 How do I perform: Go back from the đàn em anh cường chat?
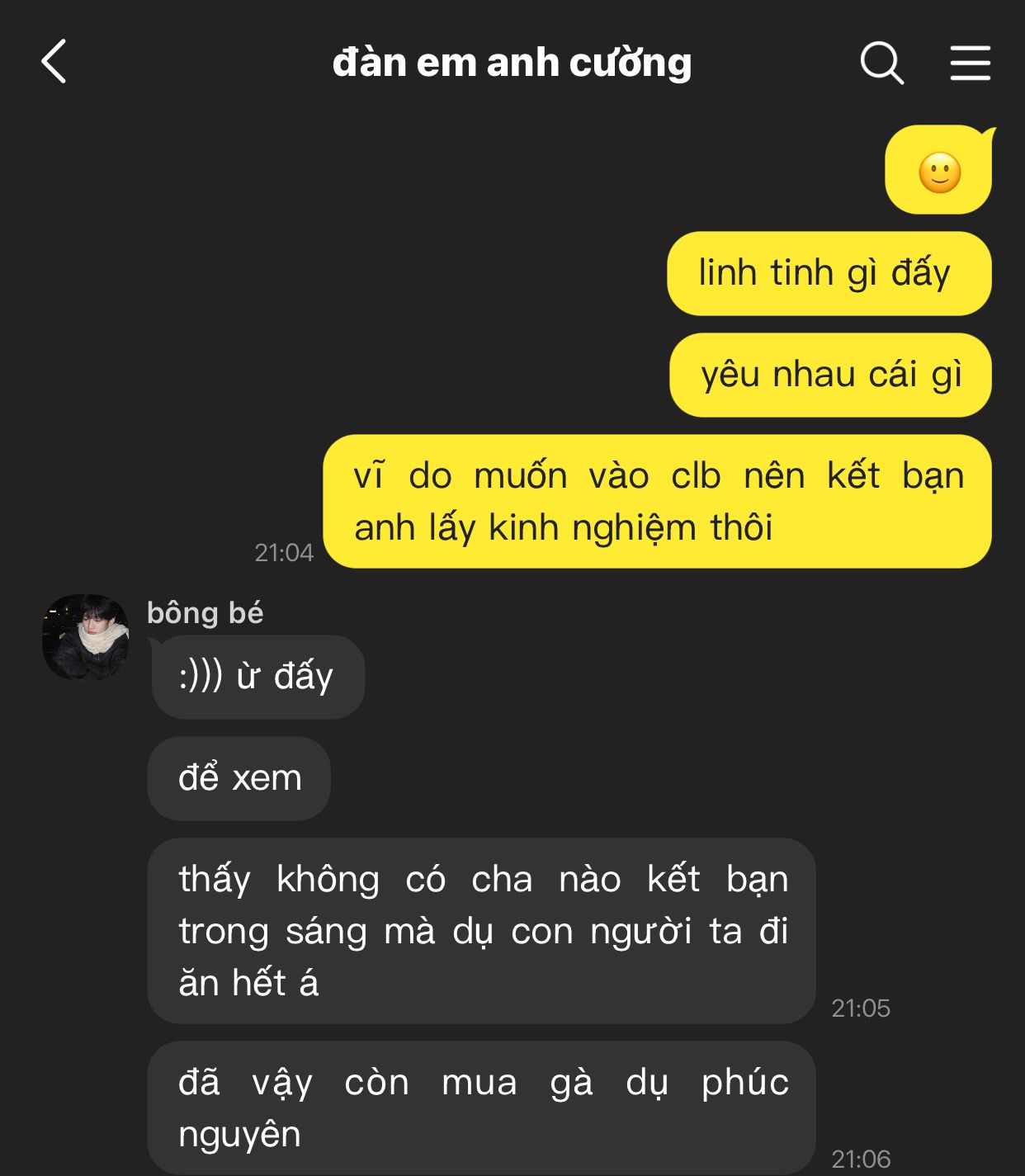tap(54, 62)
